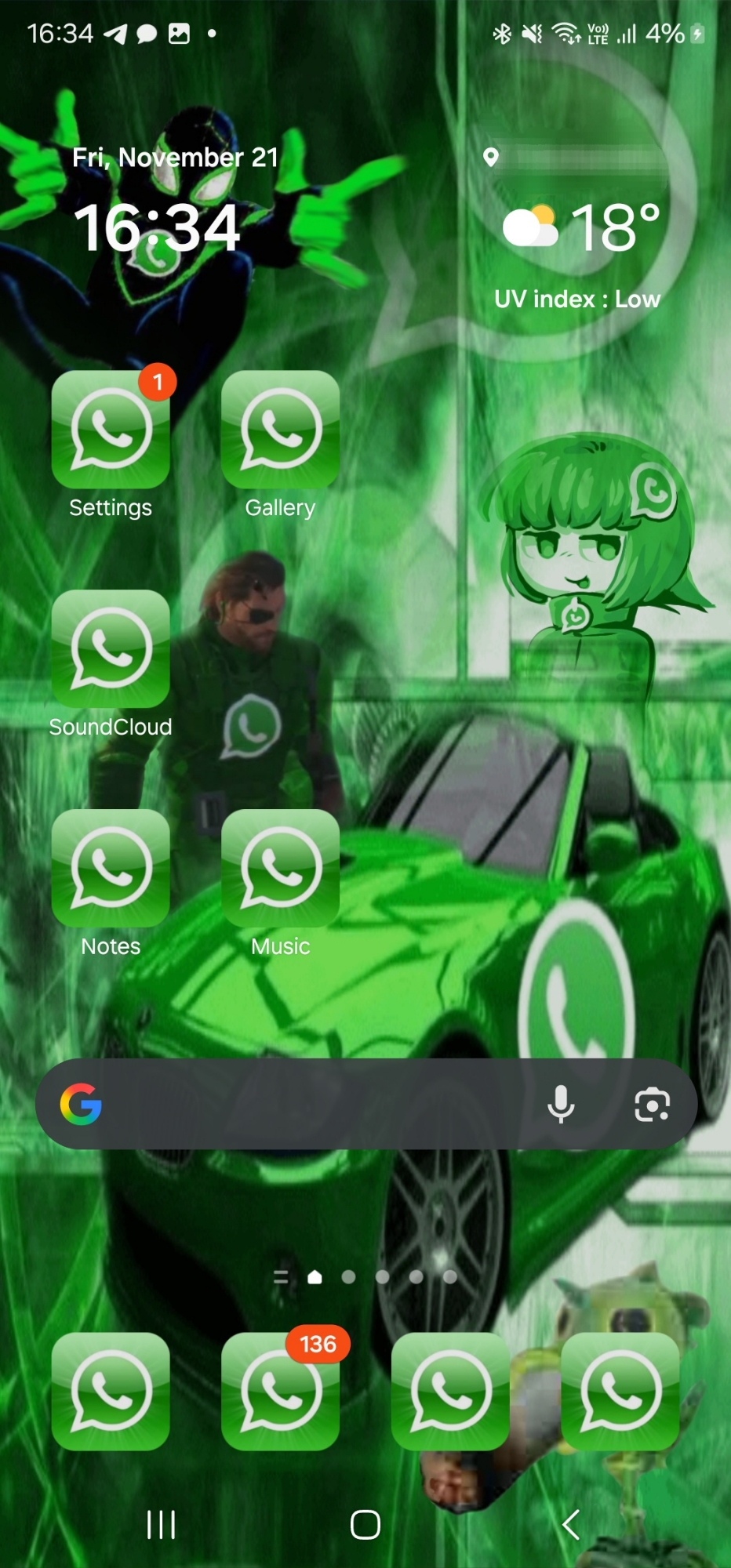Viewport: 731px width, 1568px height.
Task: Open the Notes app
Action: click(x=111, y=869)
